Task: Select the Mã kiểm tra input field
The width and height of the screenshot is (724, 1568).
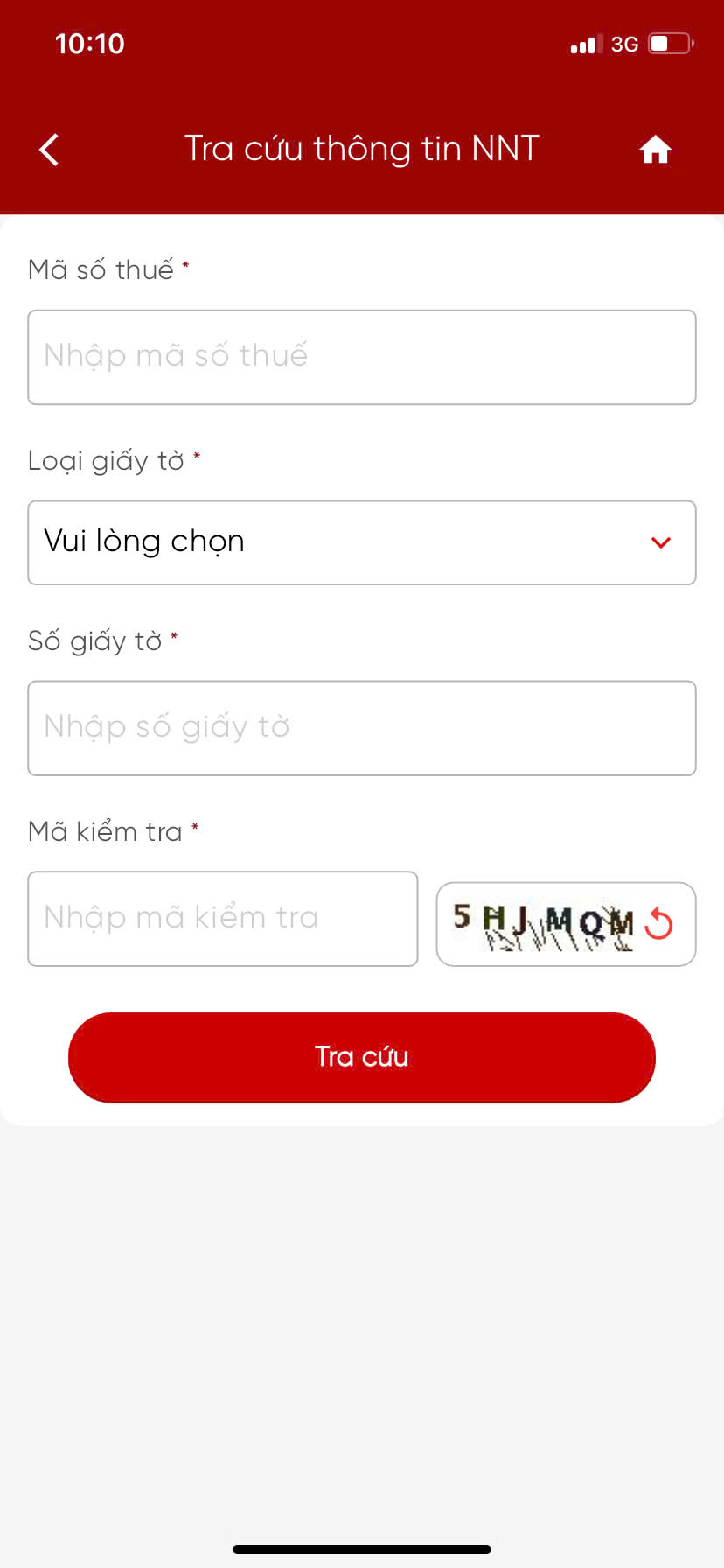Action: [222, 919]
